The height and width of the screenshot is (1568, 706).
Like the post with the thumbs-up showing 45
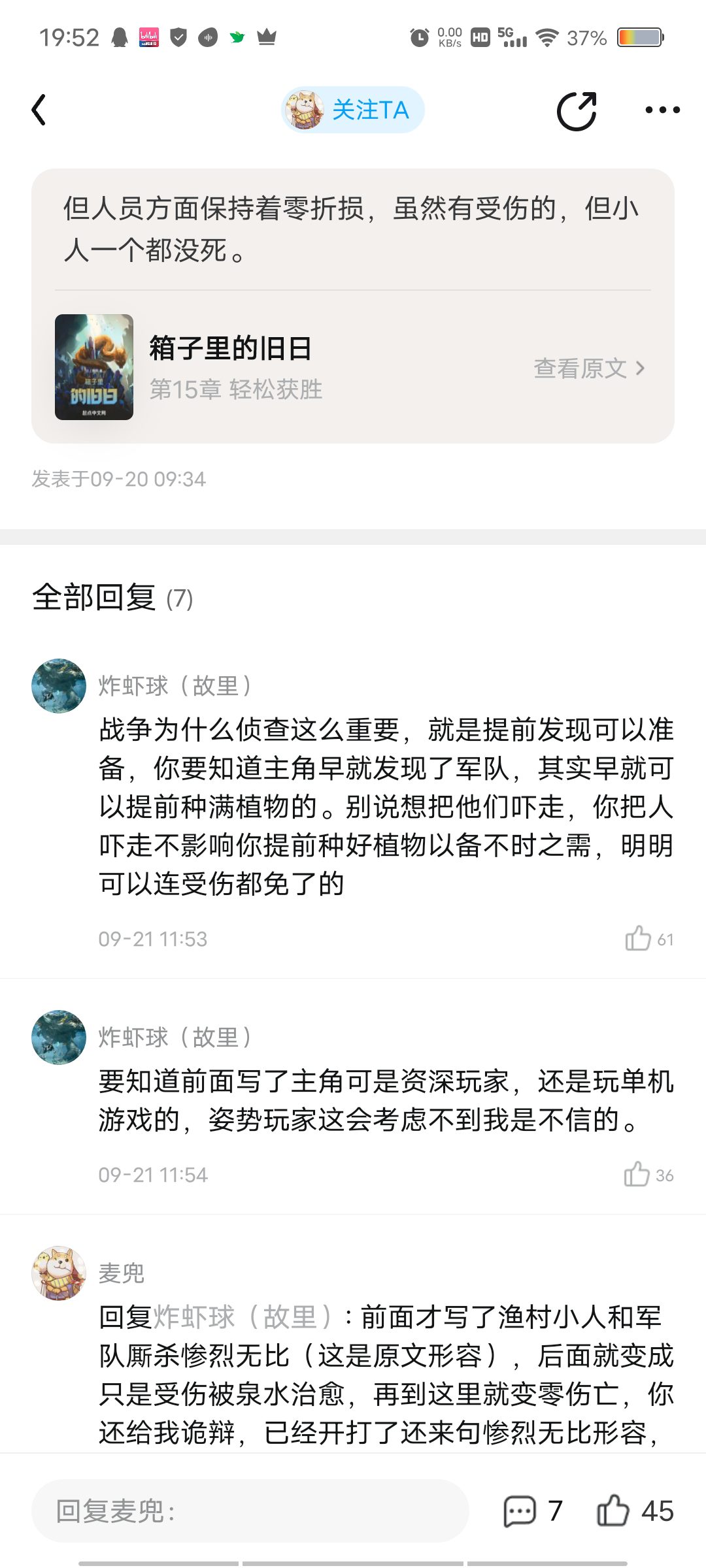(613, 1511)
